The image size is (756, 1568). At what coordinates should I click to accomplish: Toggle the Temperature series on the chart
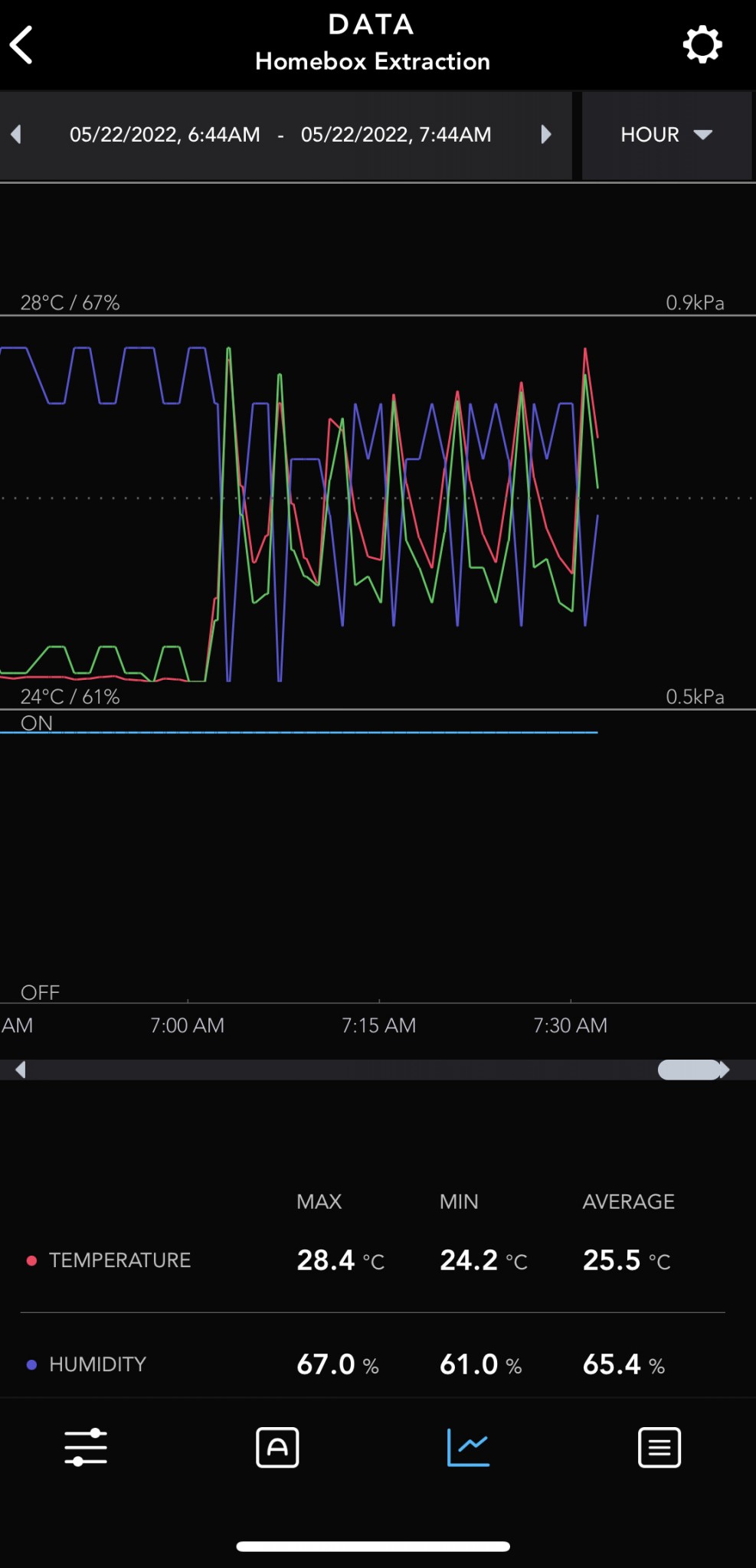point(109,1260)
